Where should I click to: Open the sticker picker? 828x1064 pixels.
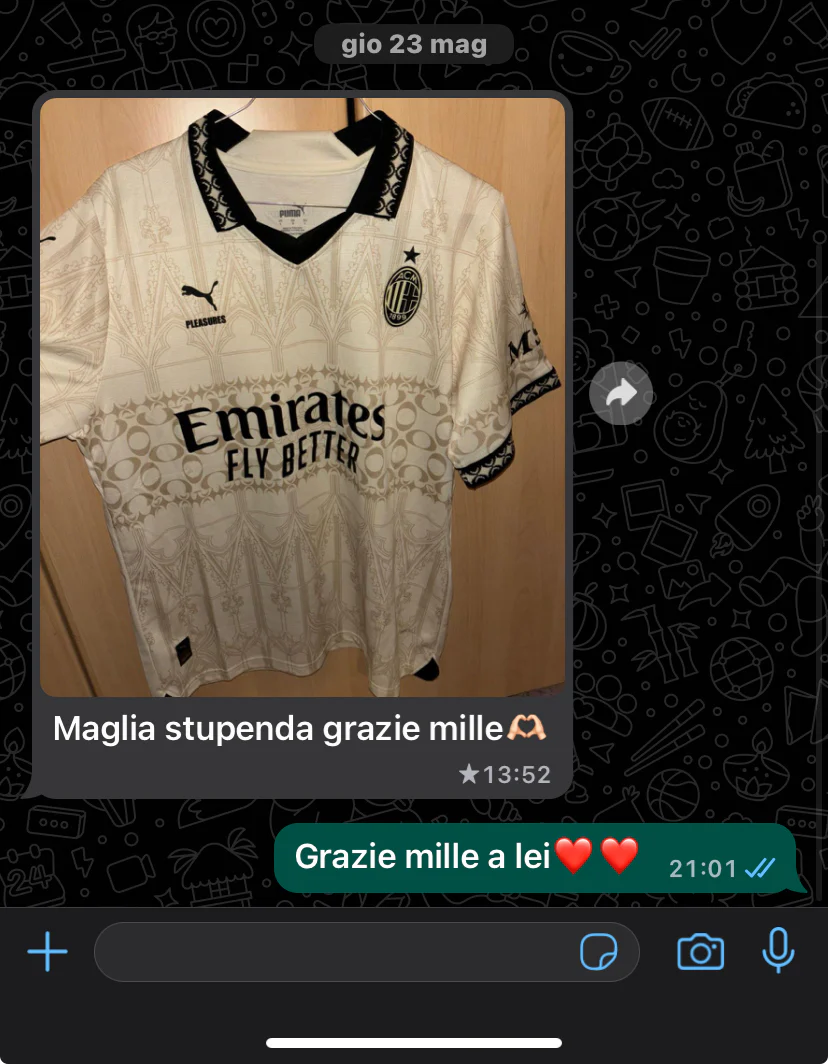click(x=599, y=952)
